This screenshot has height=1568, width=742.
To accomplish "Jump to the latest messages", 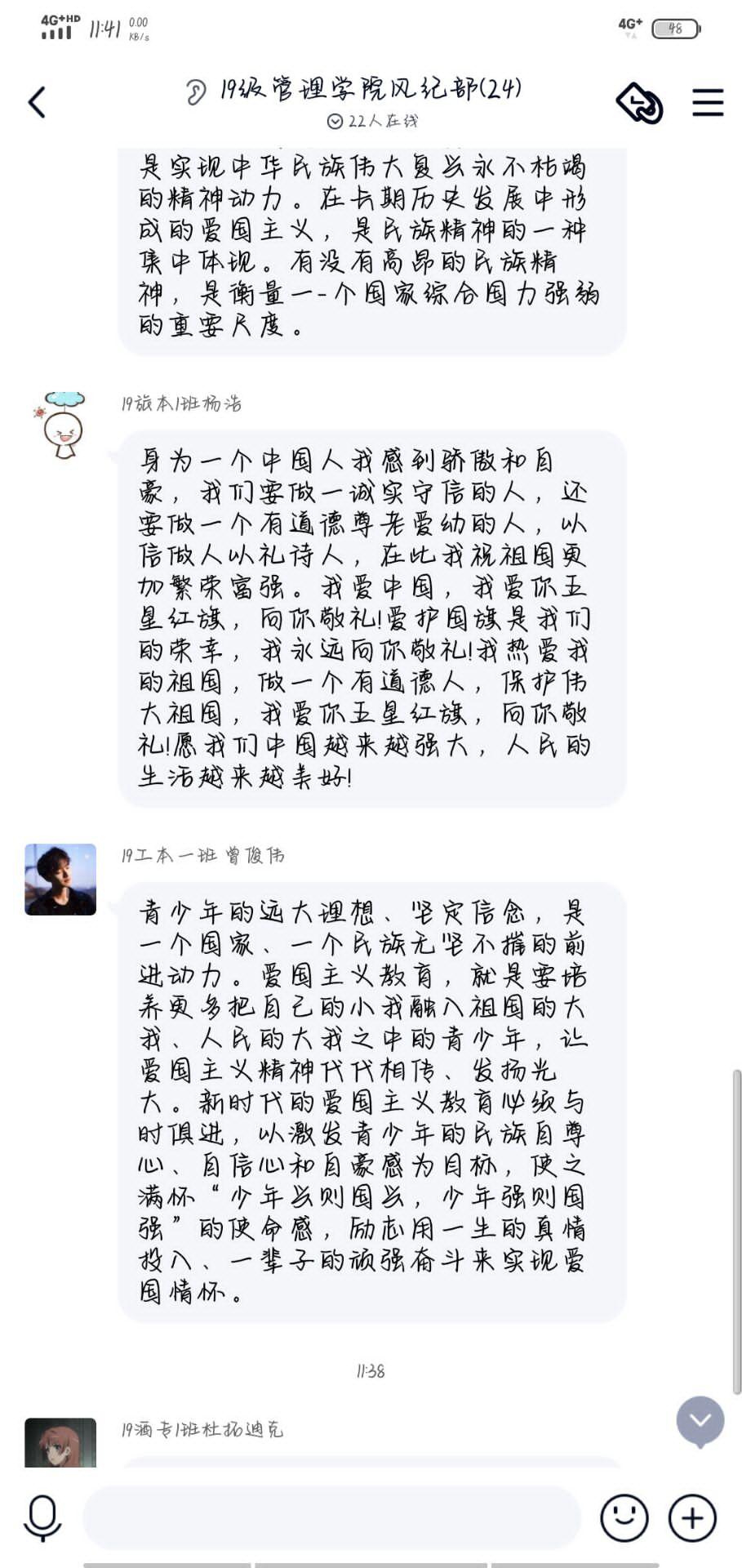I will coord(700,1421).
